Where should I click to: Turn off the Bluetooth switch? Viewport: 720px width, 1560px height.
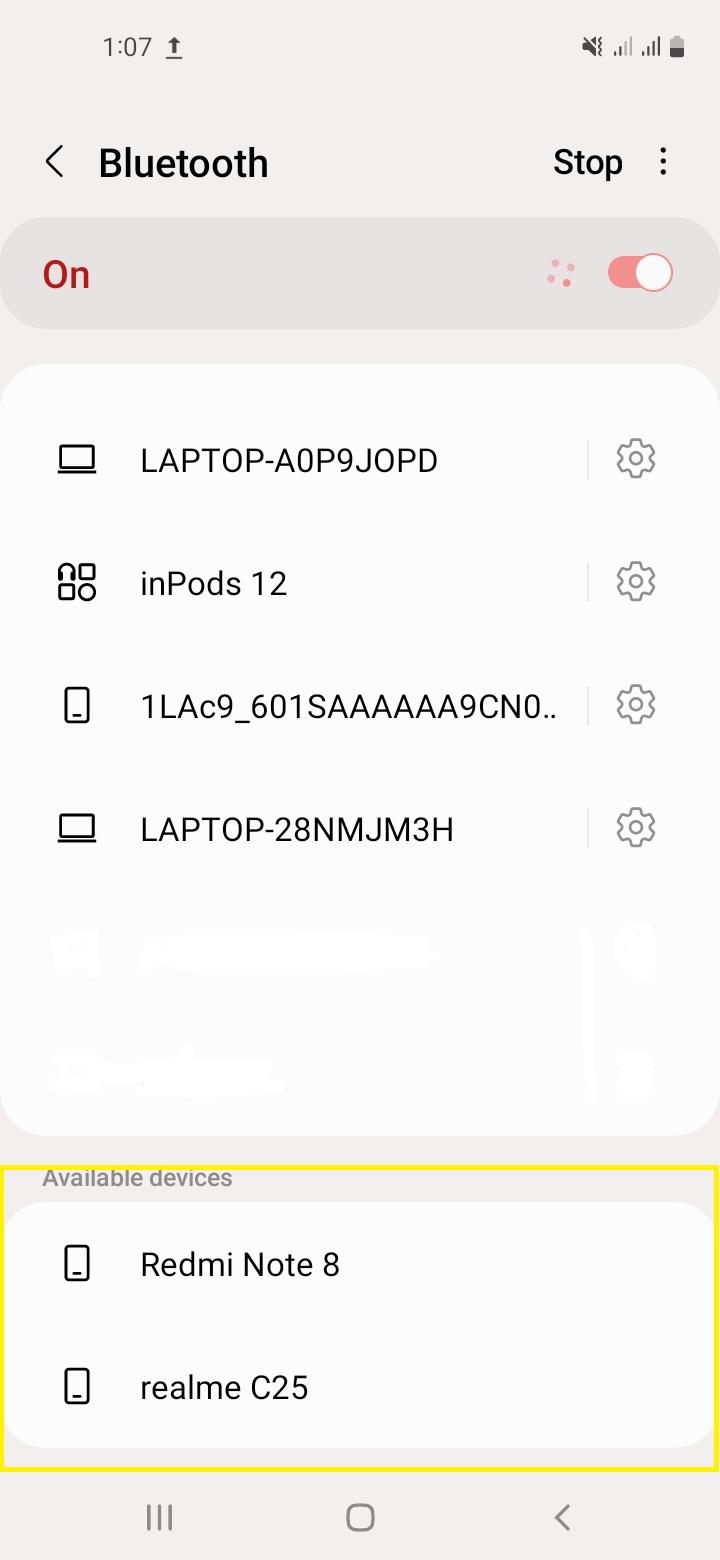640,273
